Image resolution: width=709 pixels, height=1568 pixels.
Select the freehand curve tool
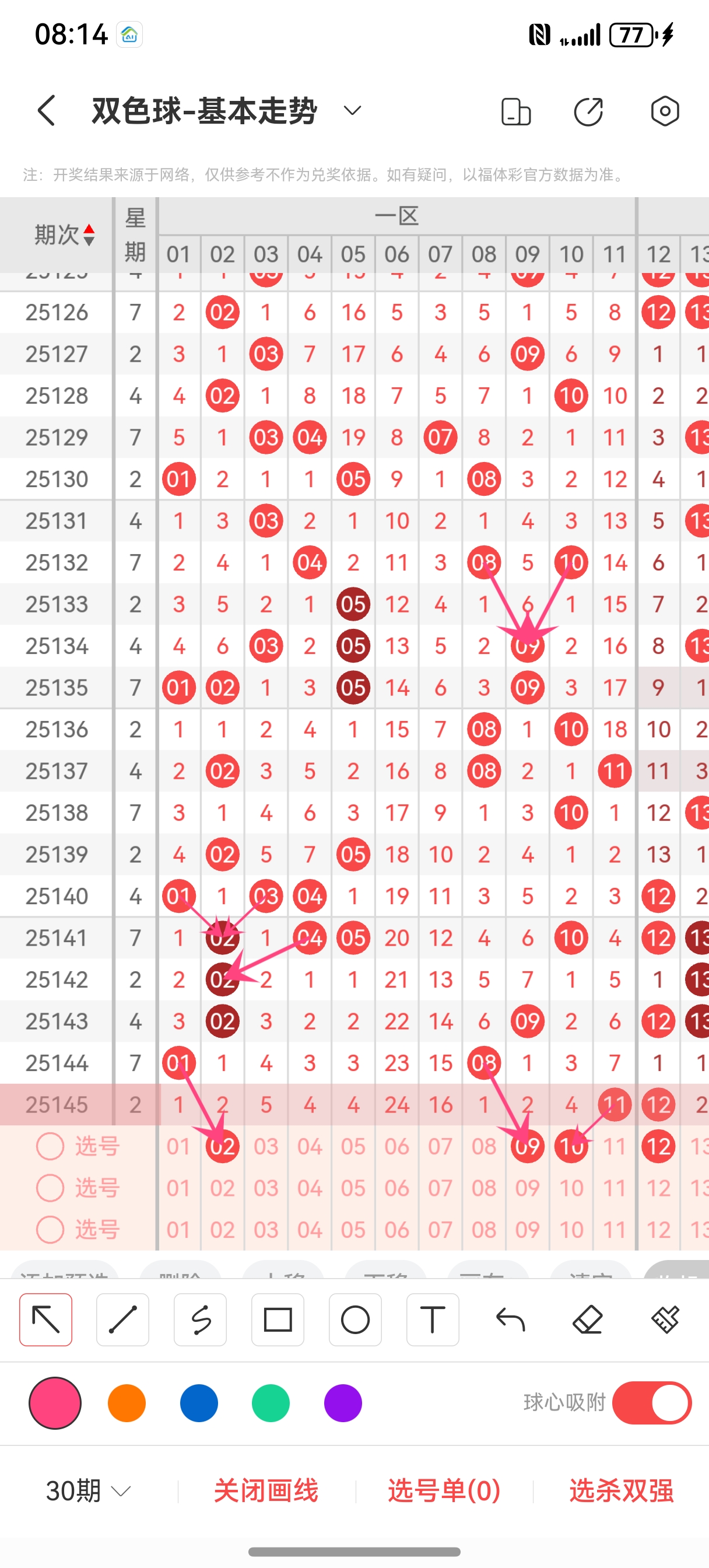pyautogui.click(x=200, y=1319)
